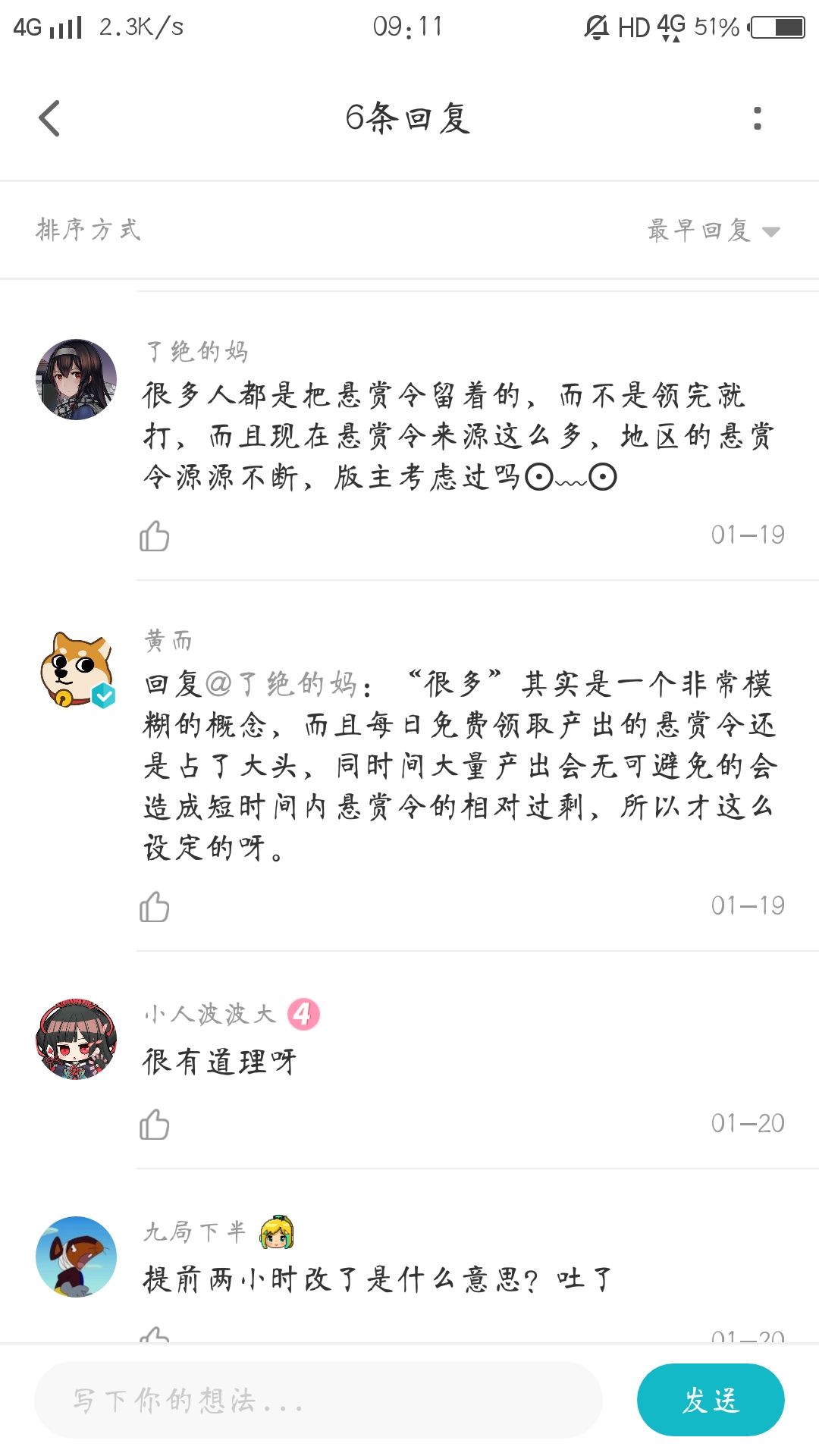Tap the username 九局下半
Viewport: 819px width, 1456px height.
(194, 1232)
